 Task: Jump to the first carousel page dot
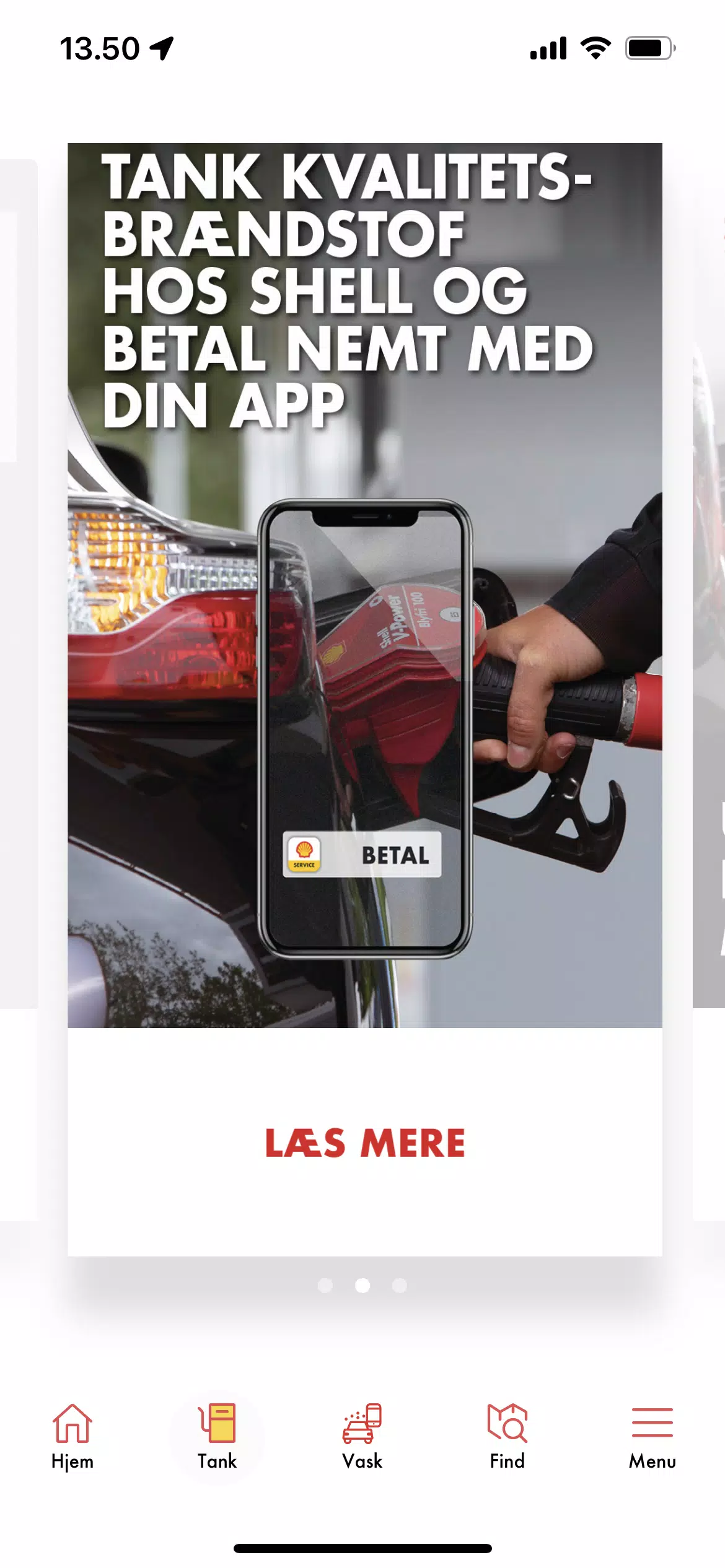tap(325, 1286)
